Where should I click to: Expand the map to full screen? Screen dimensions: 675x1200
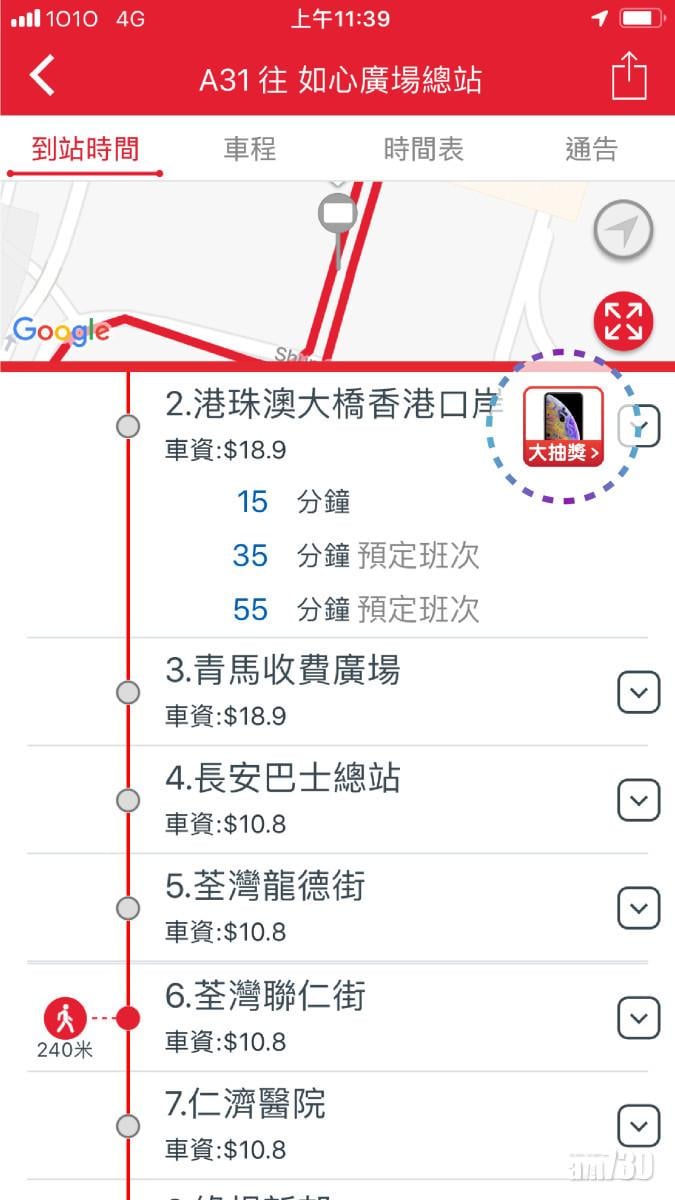point(623,323)
